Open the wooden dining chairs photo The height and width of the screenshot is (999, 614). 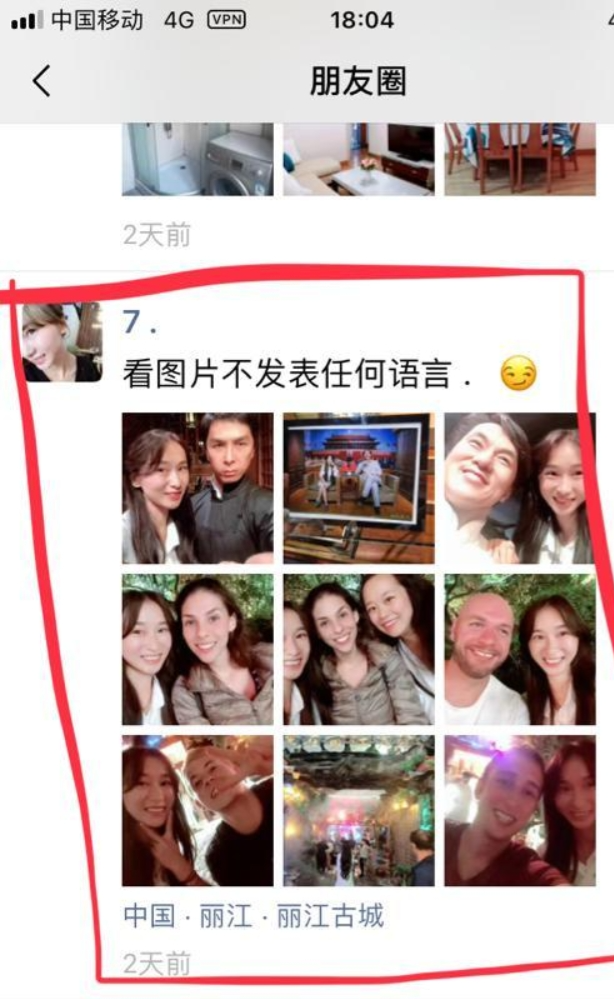pyautogui.click(x=520, y=159)
